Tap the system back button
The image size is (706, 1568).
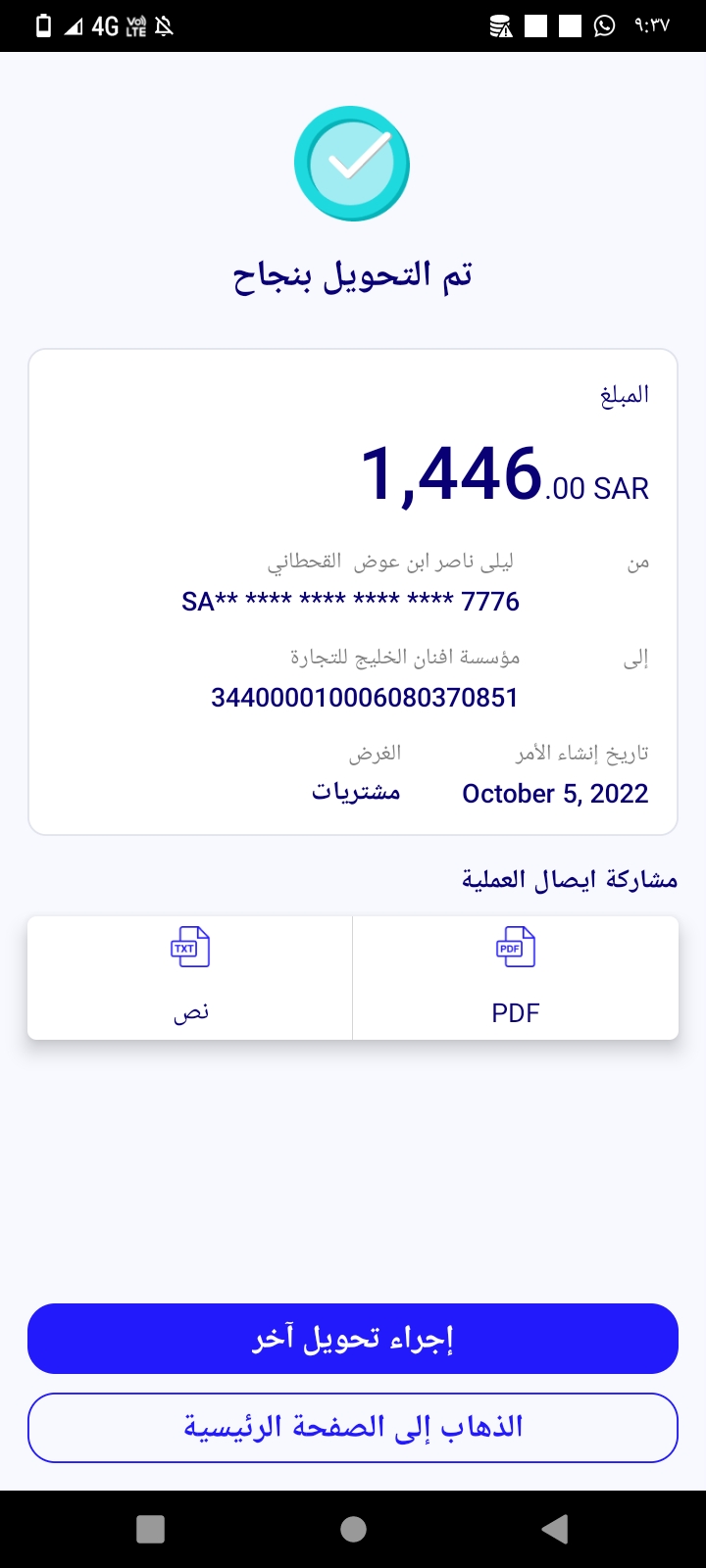point(555,1529)
